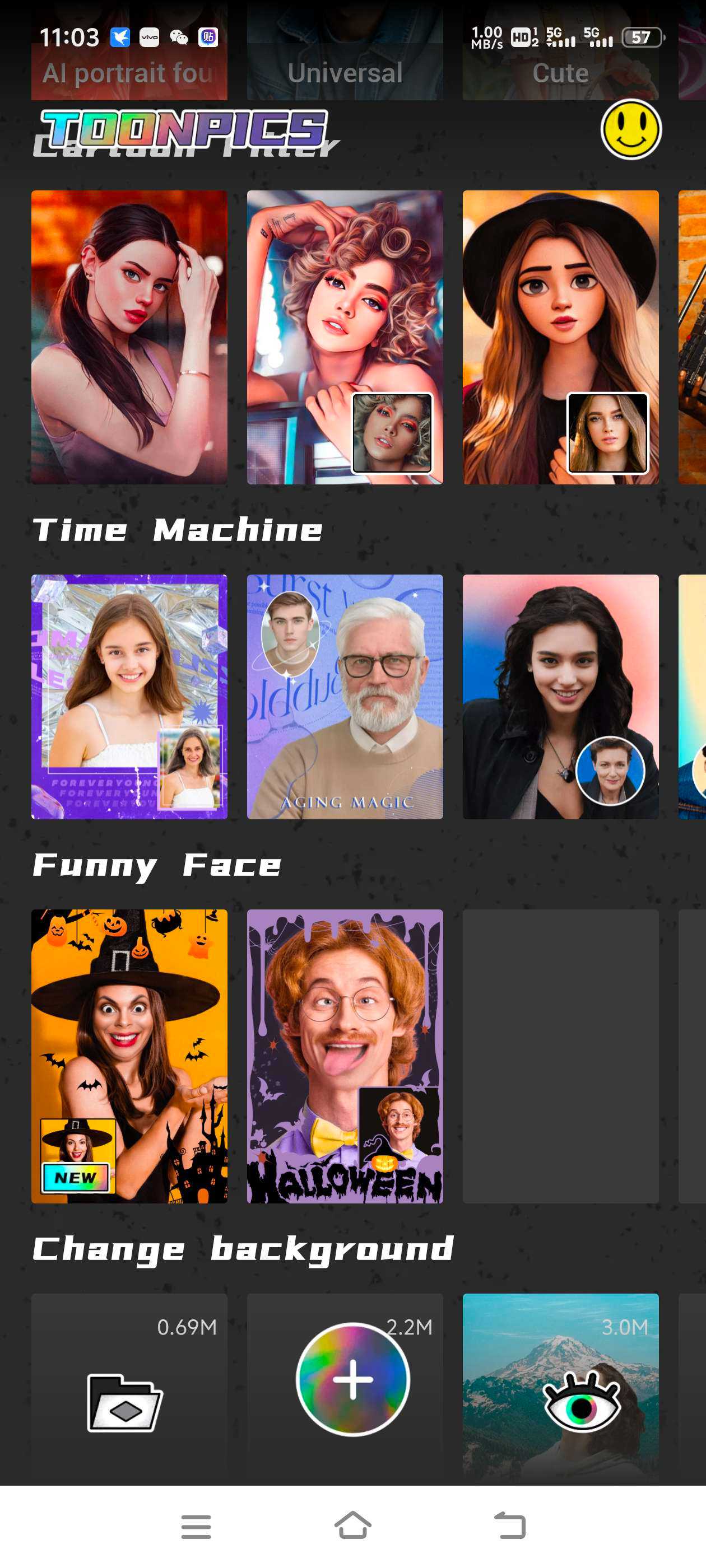Open the realistic ponytail woman cartoon filter
The width and height of the screenshot is (706, 1568).
point(129,337)
